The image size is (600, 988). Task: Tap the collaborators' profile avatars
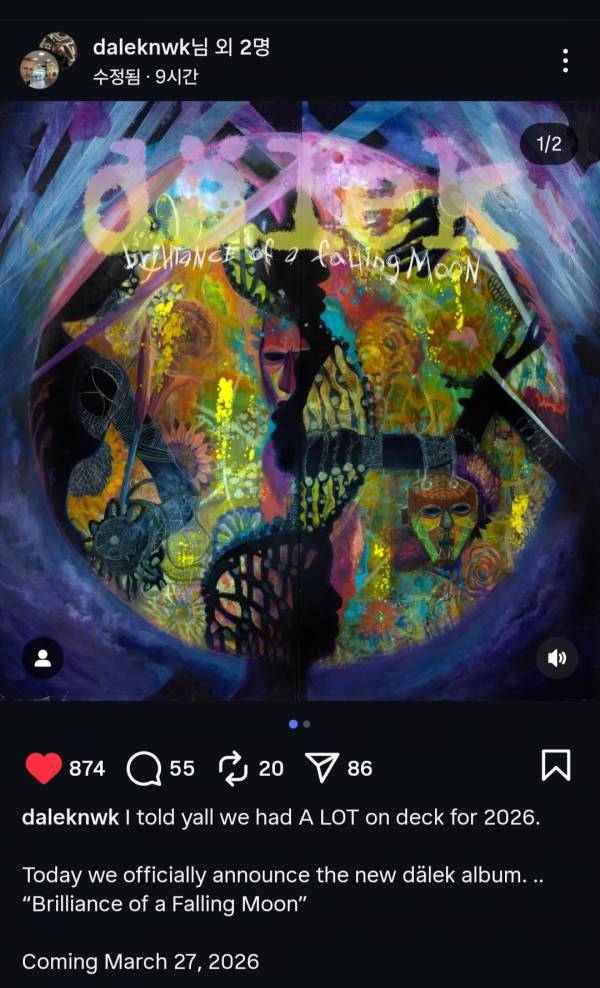coord(47,60)
